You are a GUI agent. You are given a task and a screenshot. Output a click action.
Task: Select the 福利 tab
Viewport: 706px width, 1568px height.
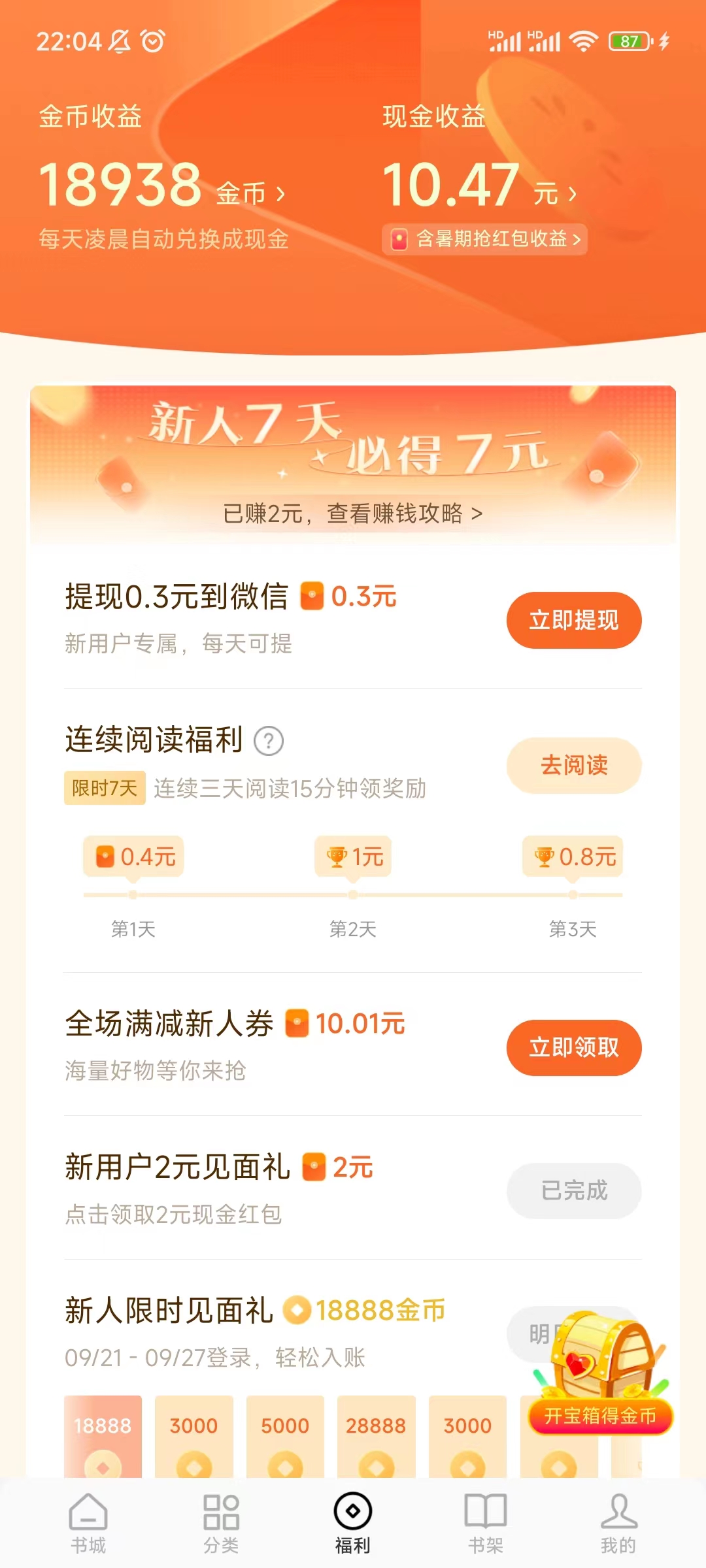point(353,1522)
